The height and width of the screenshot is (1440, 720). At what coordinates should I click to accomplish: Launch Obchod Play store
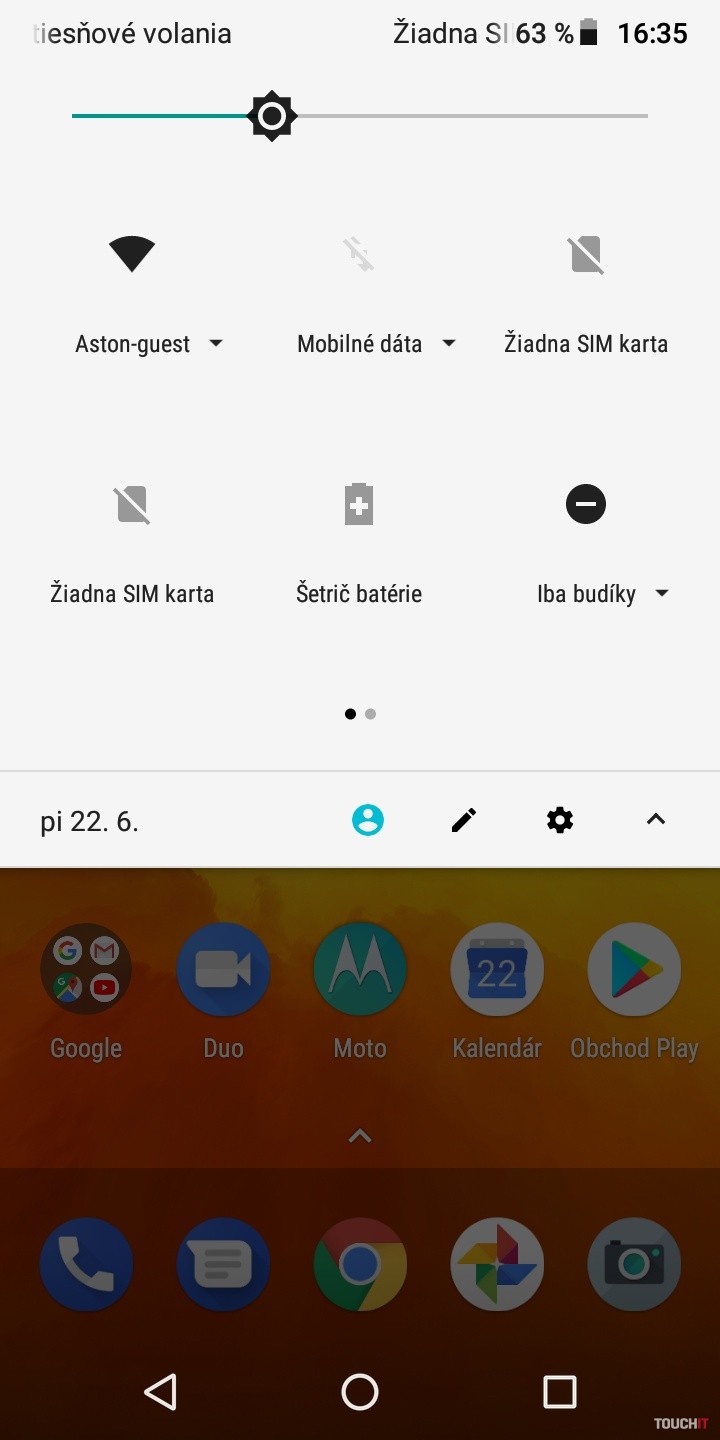click(x=634, y=970)
